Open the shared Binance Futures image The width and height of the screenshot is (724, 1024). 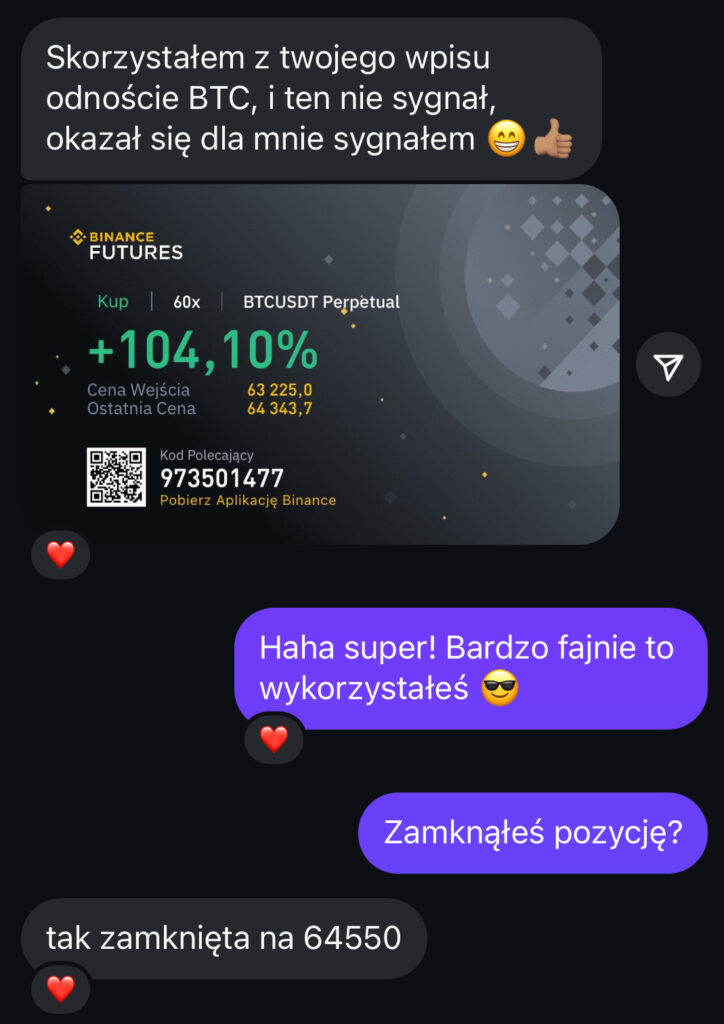coord(320,365)
